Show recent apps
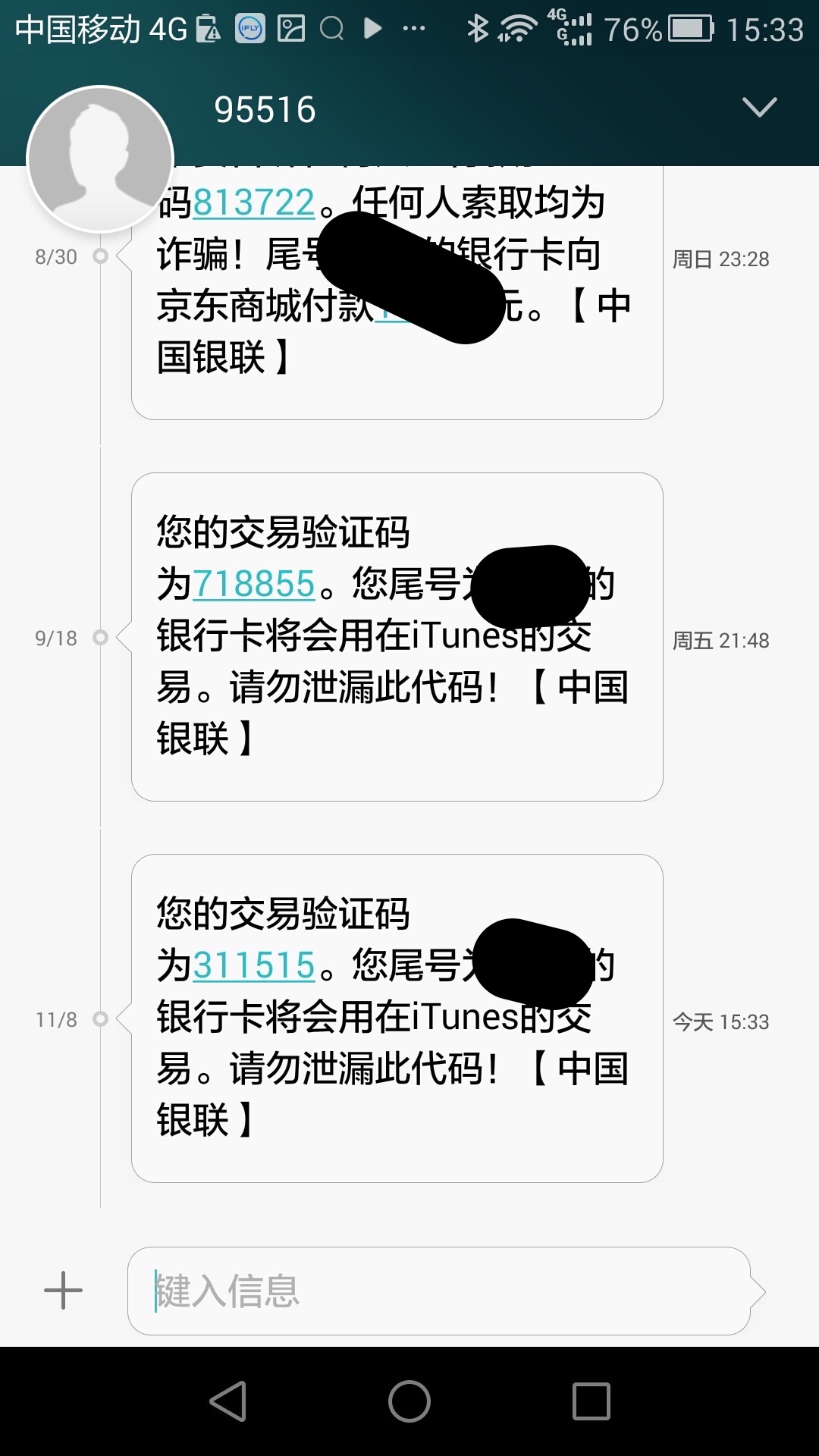The image size is (819, 1456). point(591,1401)
